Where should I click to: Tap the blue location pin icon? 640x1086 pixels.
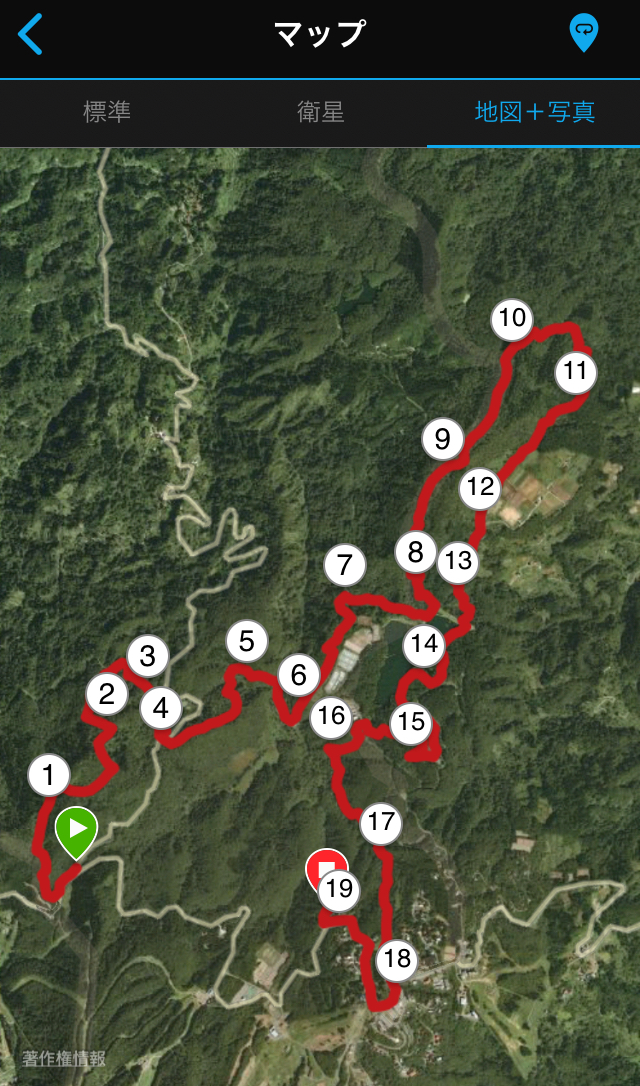tap(583, 33)
